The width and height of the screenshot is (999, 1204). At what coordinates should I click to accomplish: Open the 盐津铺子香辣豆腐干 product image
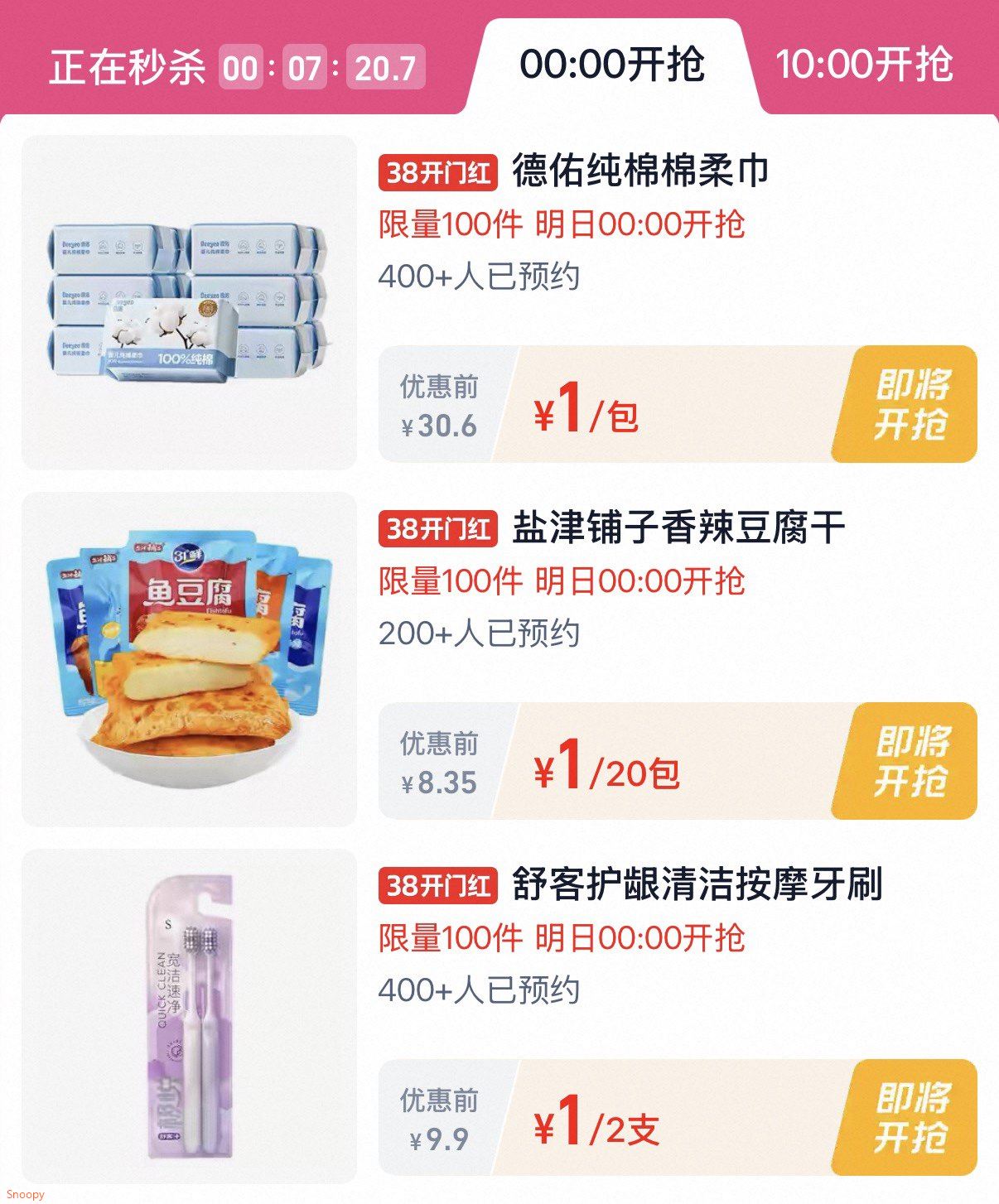pos(189,660)
